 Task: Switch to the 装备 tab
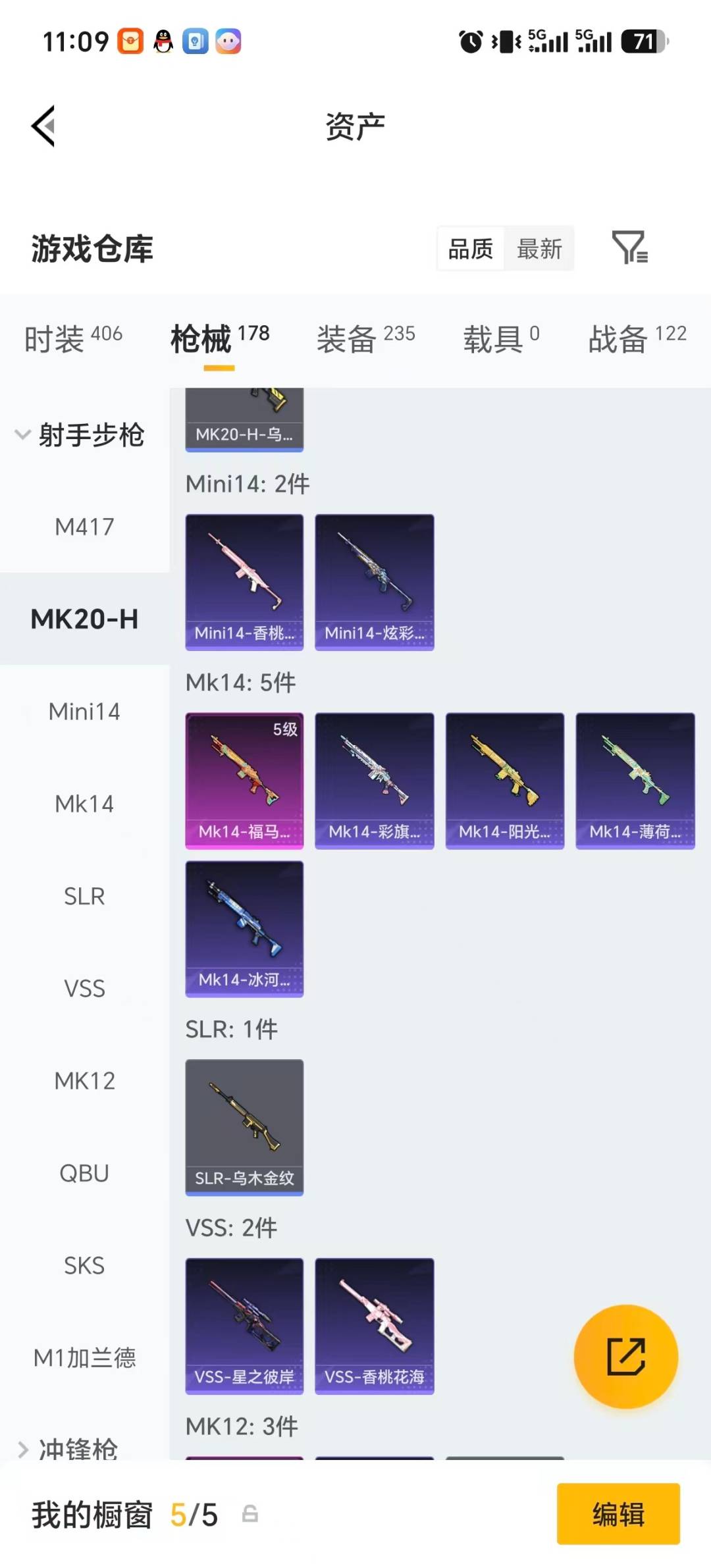coord(365,338)
